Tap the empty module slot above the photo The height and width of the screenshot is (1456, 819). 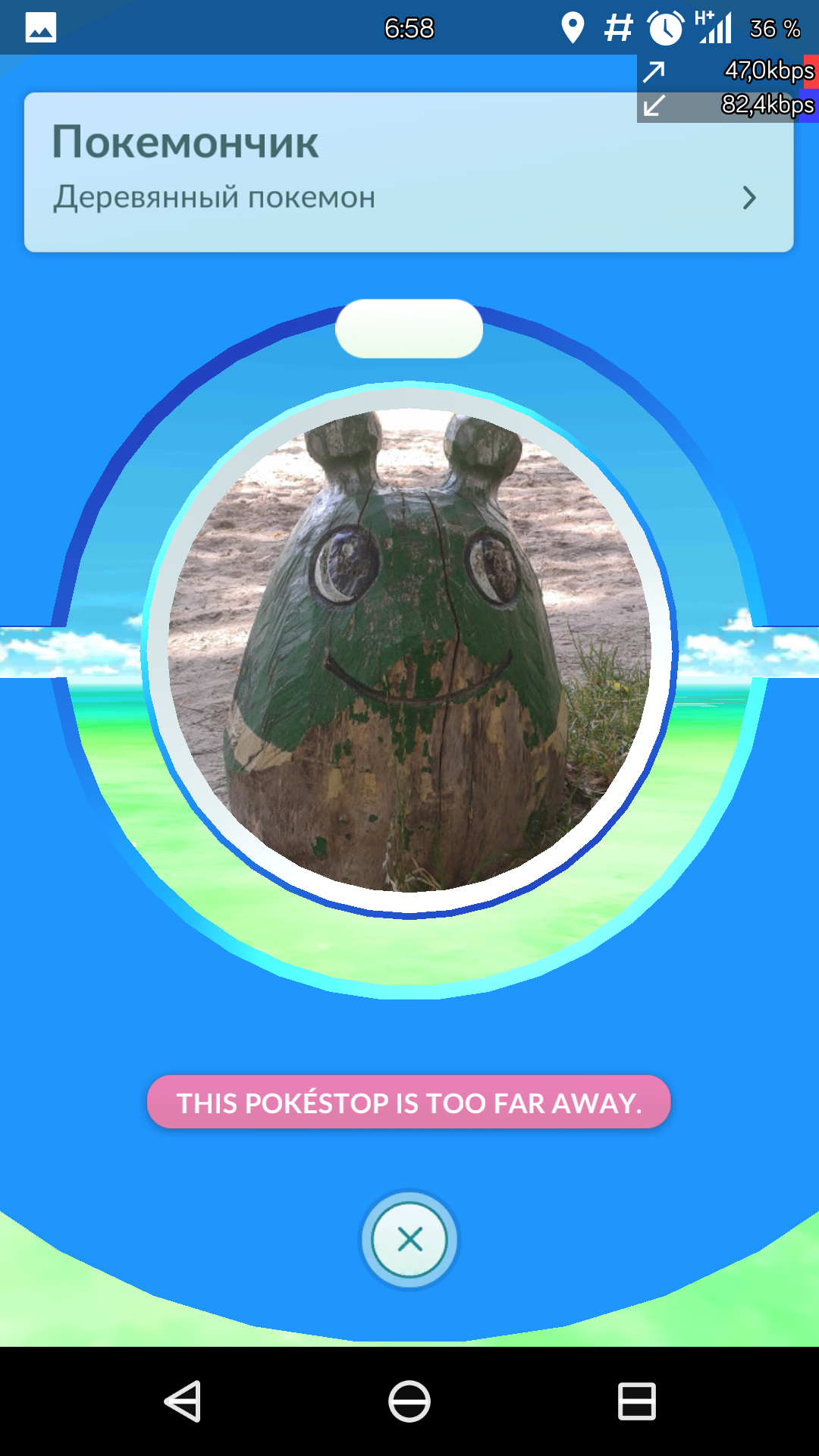(x=409, y=328)
